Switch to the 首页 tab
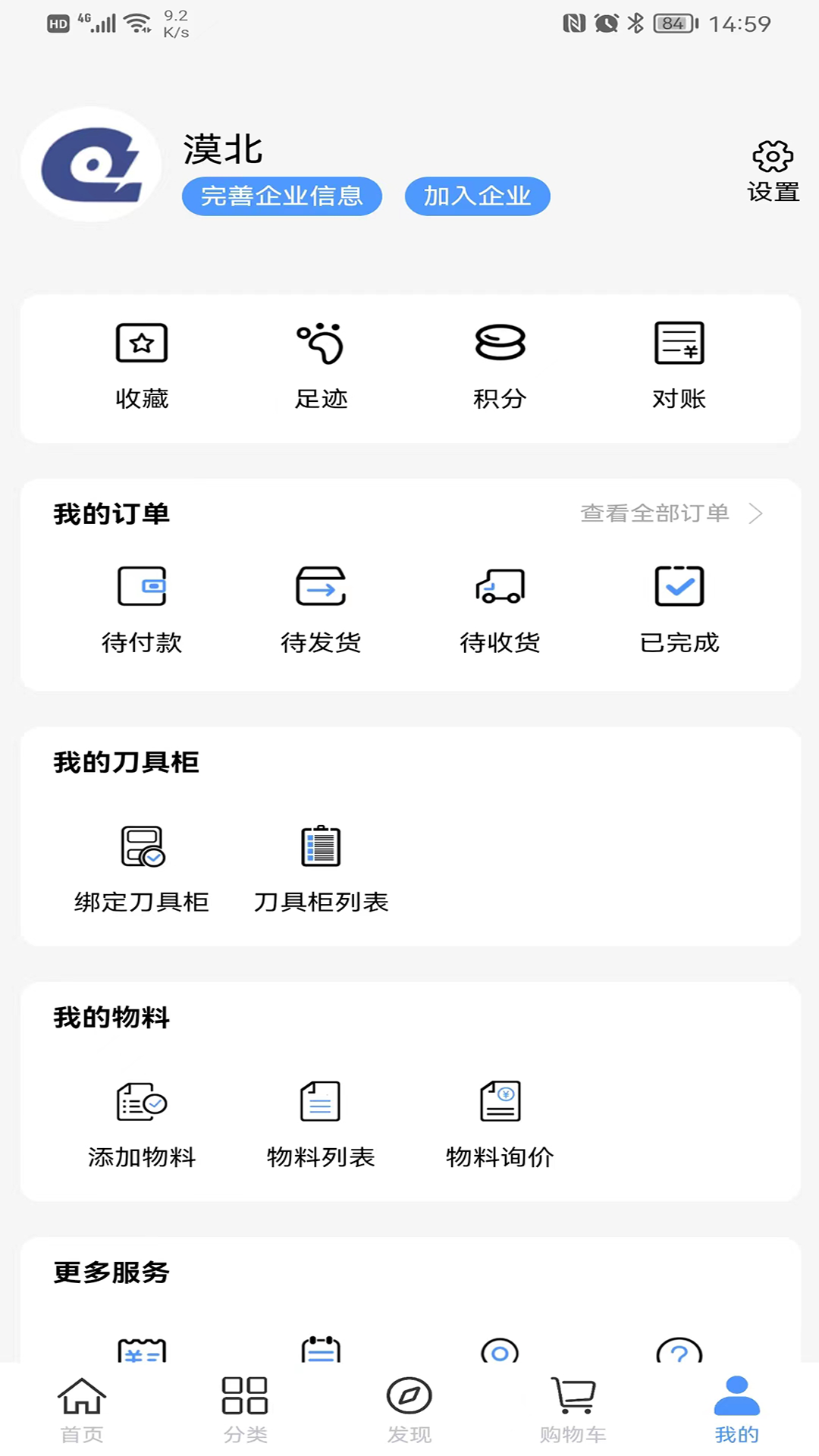 coord(82,1409)
